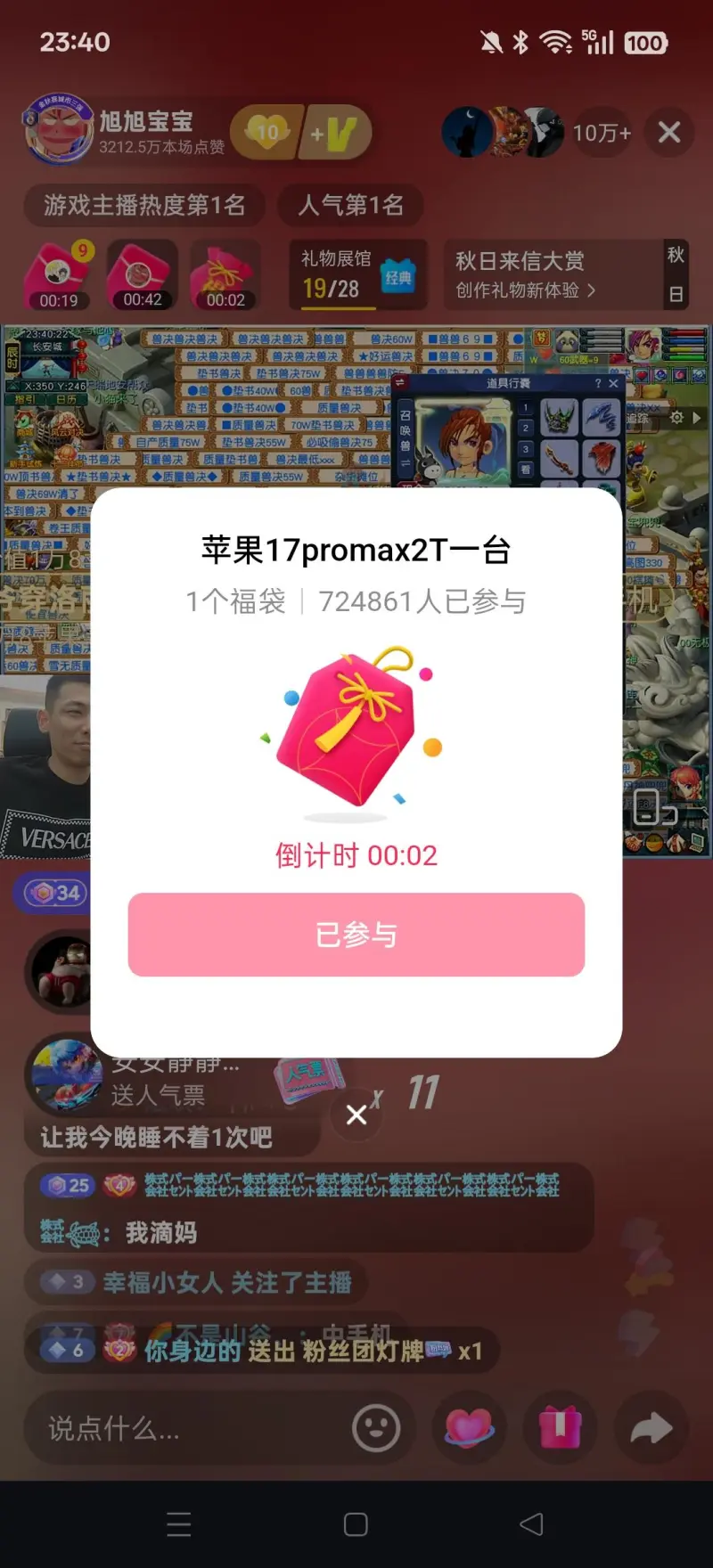Open the 10万+ viewers list

(601, 133)
